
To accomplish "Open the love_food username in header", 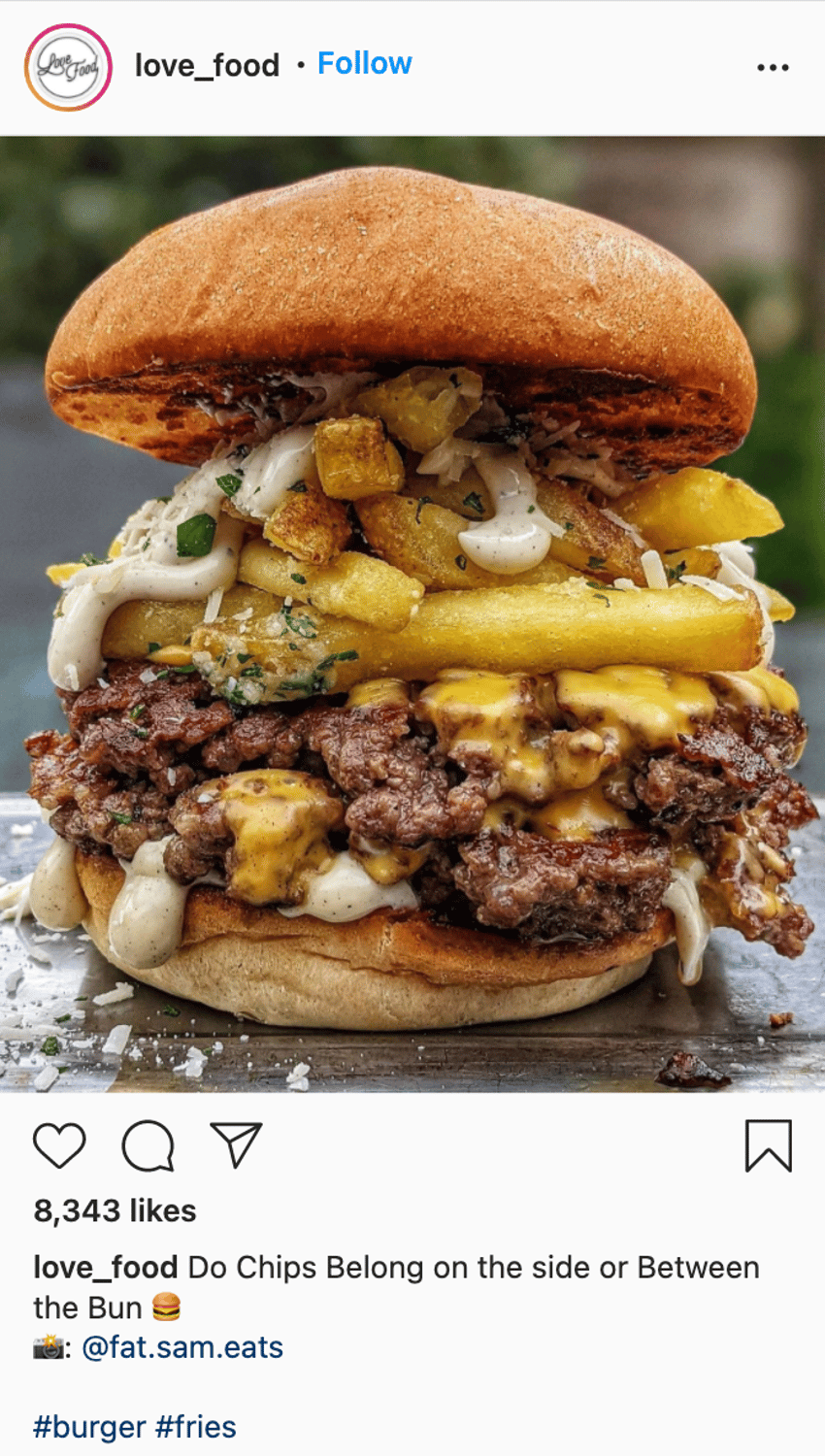I will click(x=207, y=65).
